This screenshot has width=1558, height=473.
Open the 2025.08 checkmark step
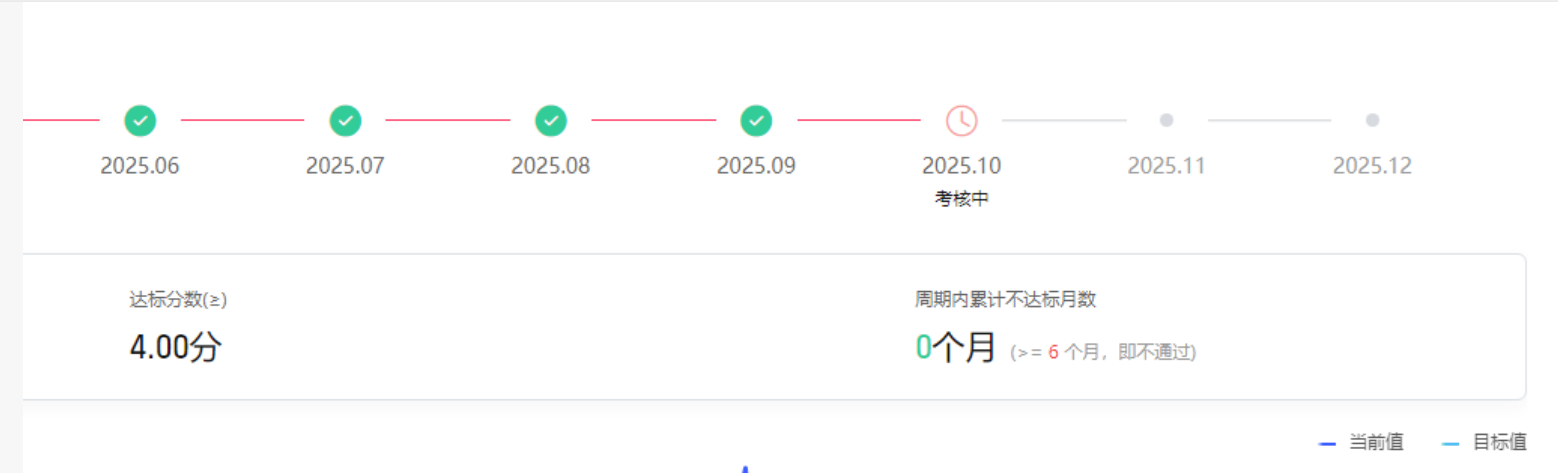click(x=551, y=120)
